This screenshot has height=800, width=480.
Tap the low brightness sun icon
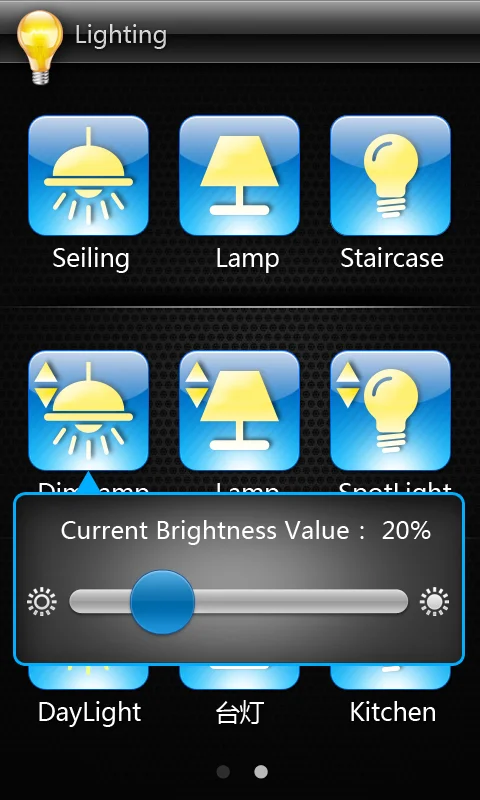point(42,602)
